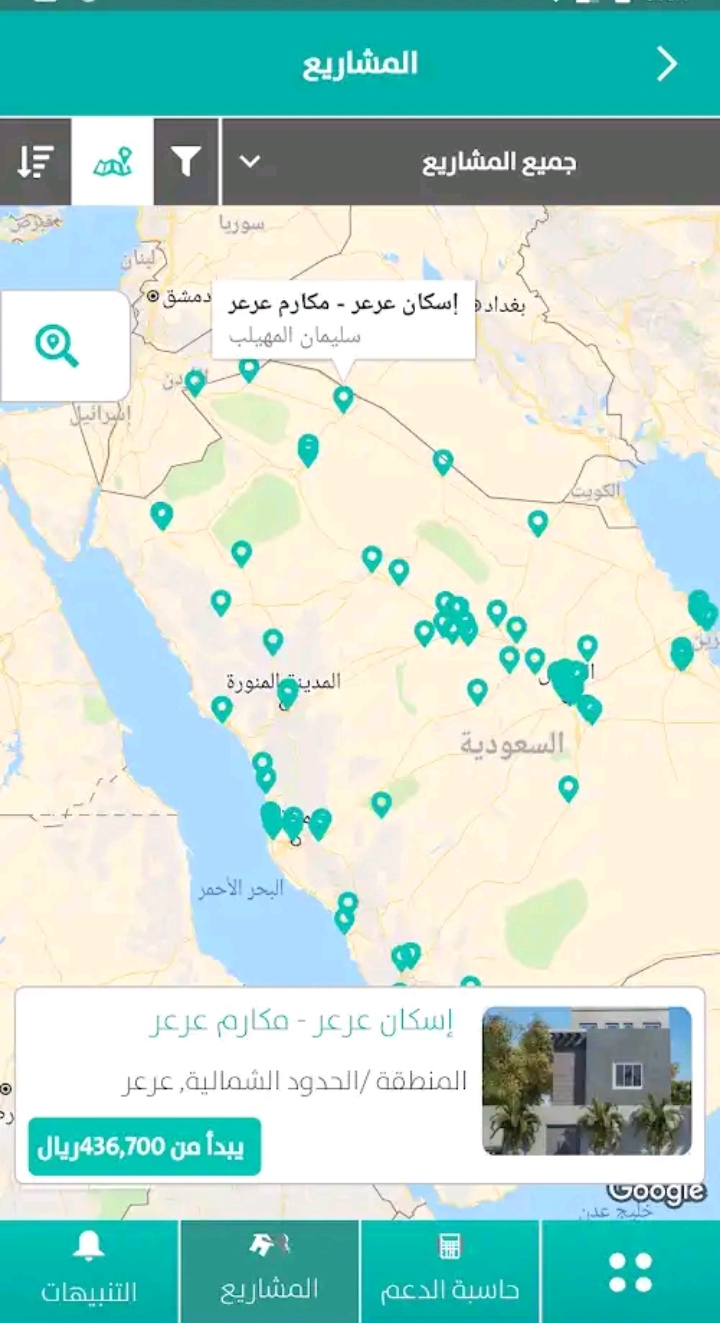720x1323 pixels.
Task: Tap the back arrow in header
Action: 667,64
